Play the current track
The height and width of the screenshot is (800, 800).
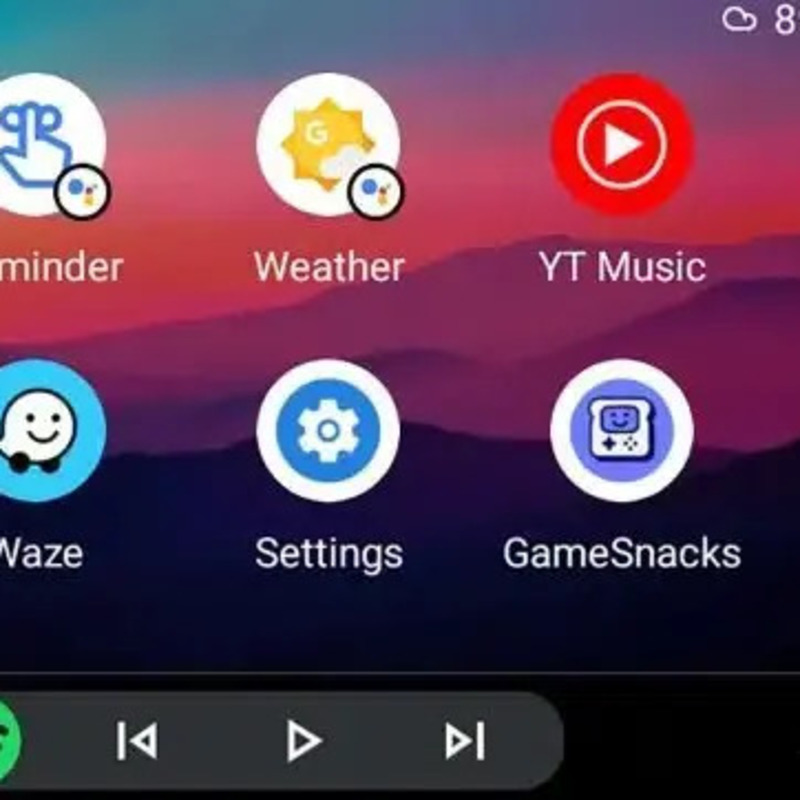point(301,741)
